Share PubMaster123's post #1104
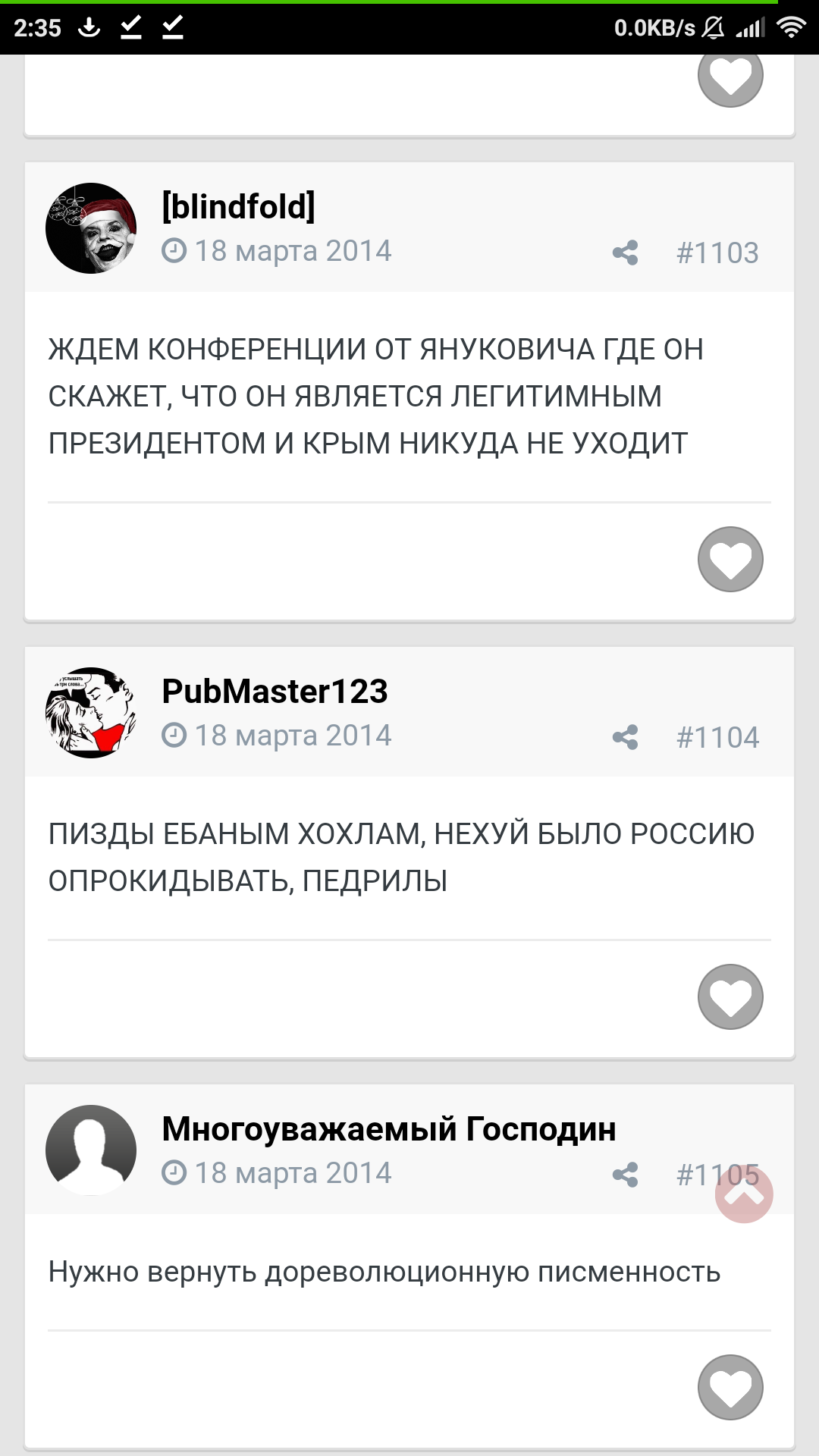 click(625, 737)
